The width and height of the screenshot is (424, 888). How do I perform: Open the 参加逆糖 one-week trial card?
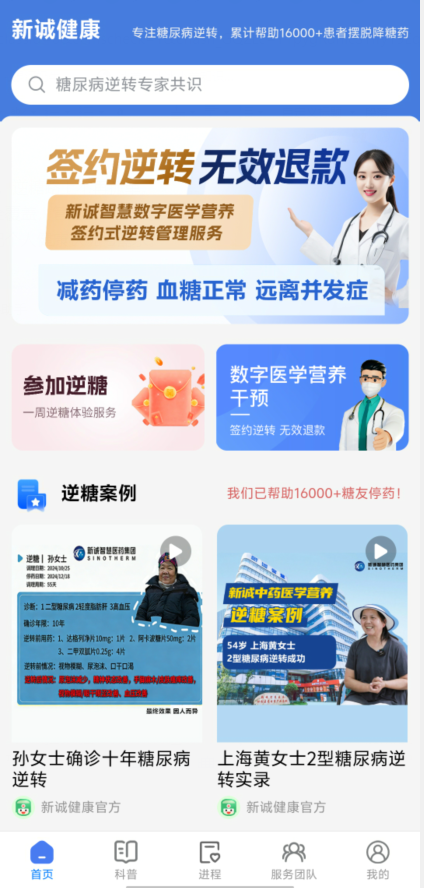click(x=108, y=398)
